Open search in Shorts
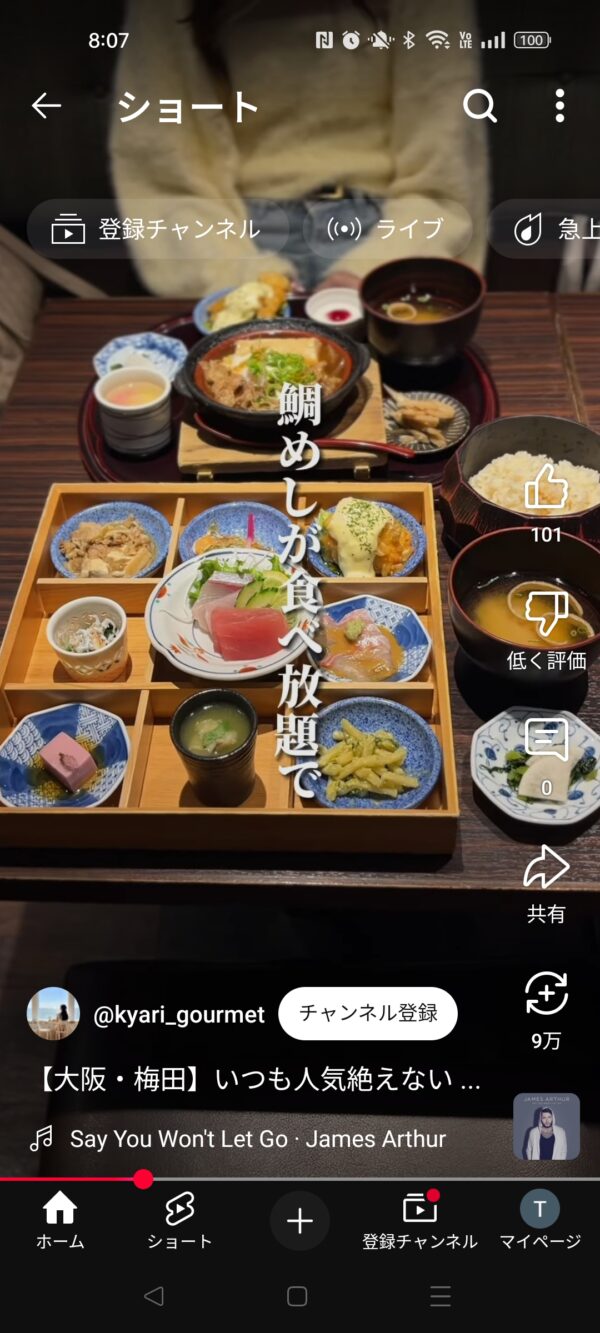600x1333 pixels. pyautogui.click(x=480, y=106)
